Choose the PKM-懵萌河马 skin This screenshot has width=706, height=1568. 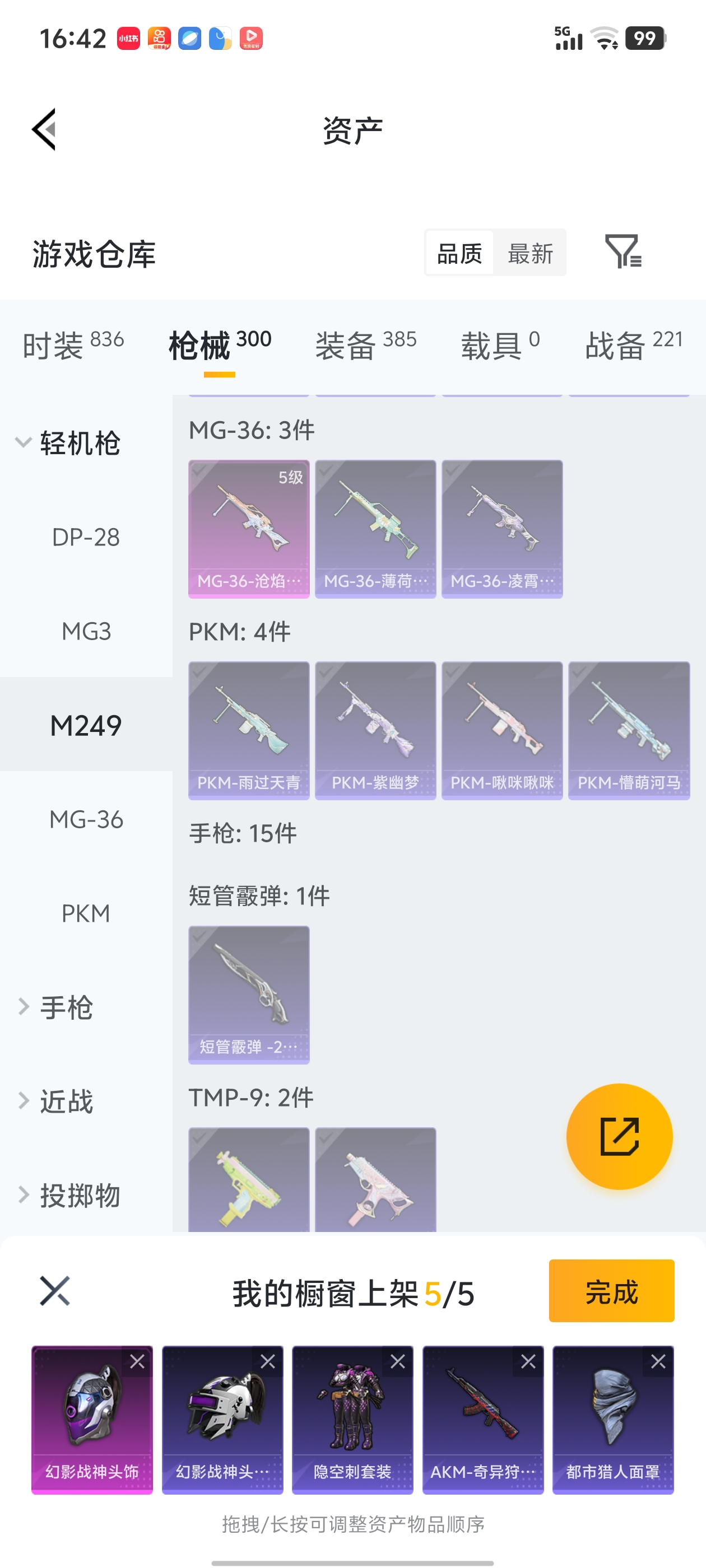pyautogui.click(x=629, y=730)
